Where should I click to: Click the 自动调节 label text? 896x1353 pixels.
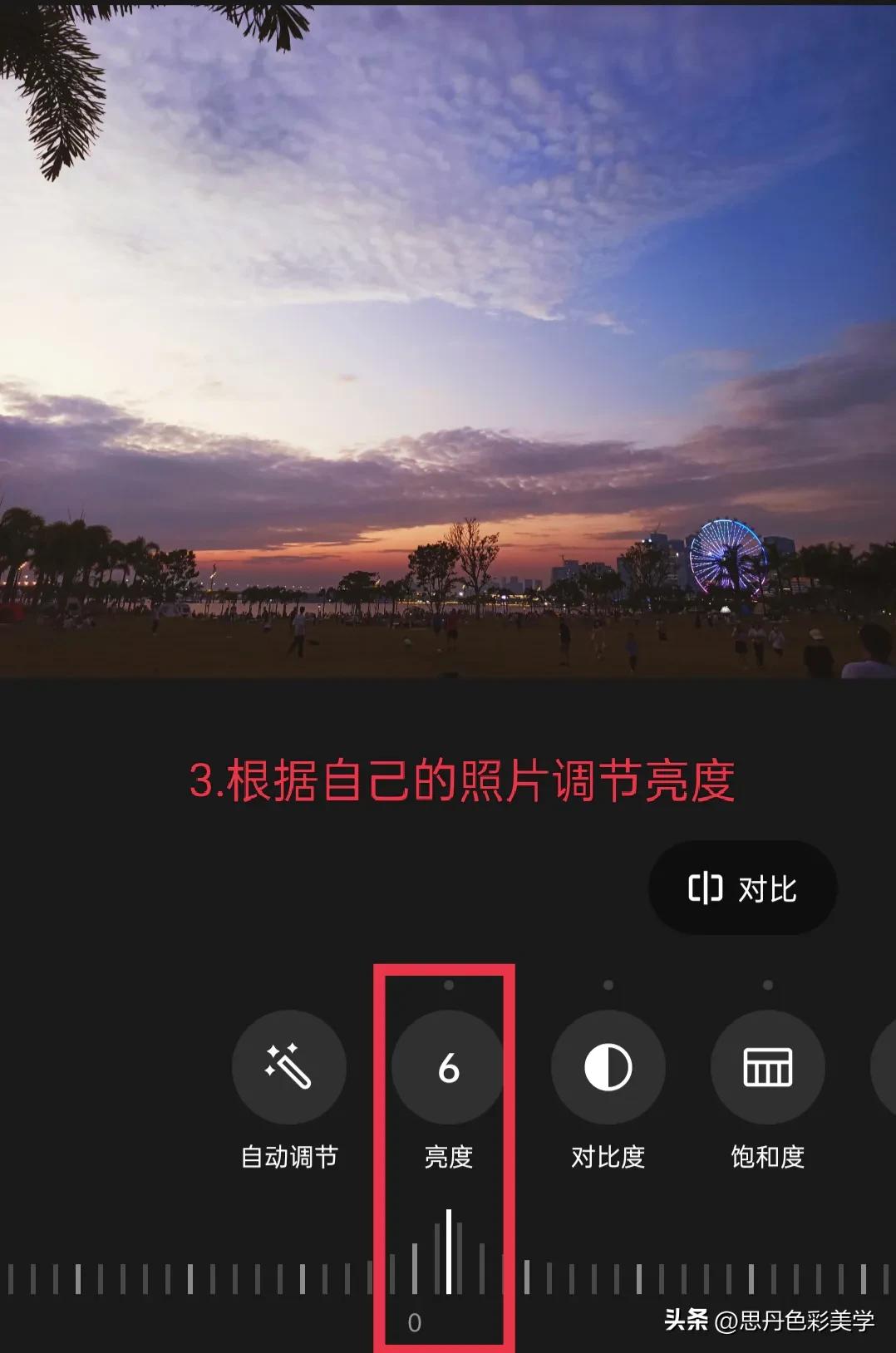[x=289, y=1155]
